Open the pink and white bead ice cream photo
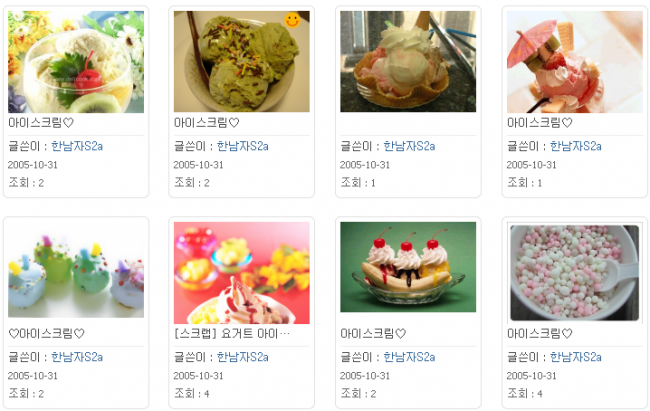Screen dimensions: 650x411 [x=574, y=271]
